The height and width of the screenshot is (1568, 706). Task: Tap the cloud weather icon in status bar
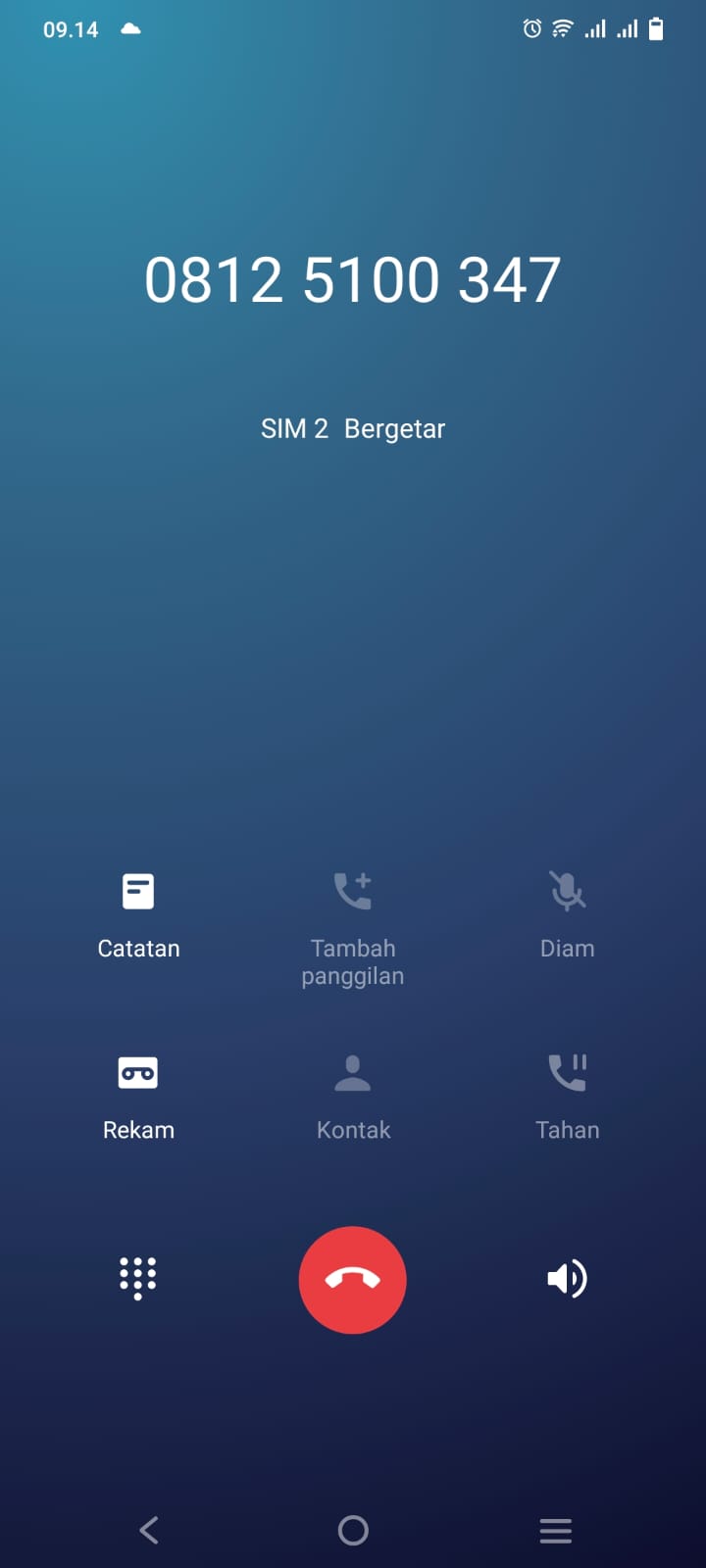pos(131,29)
